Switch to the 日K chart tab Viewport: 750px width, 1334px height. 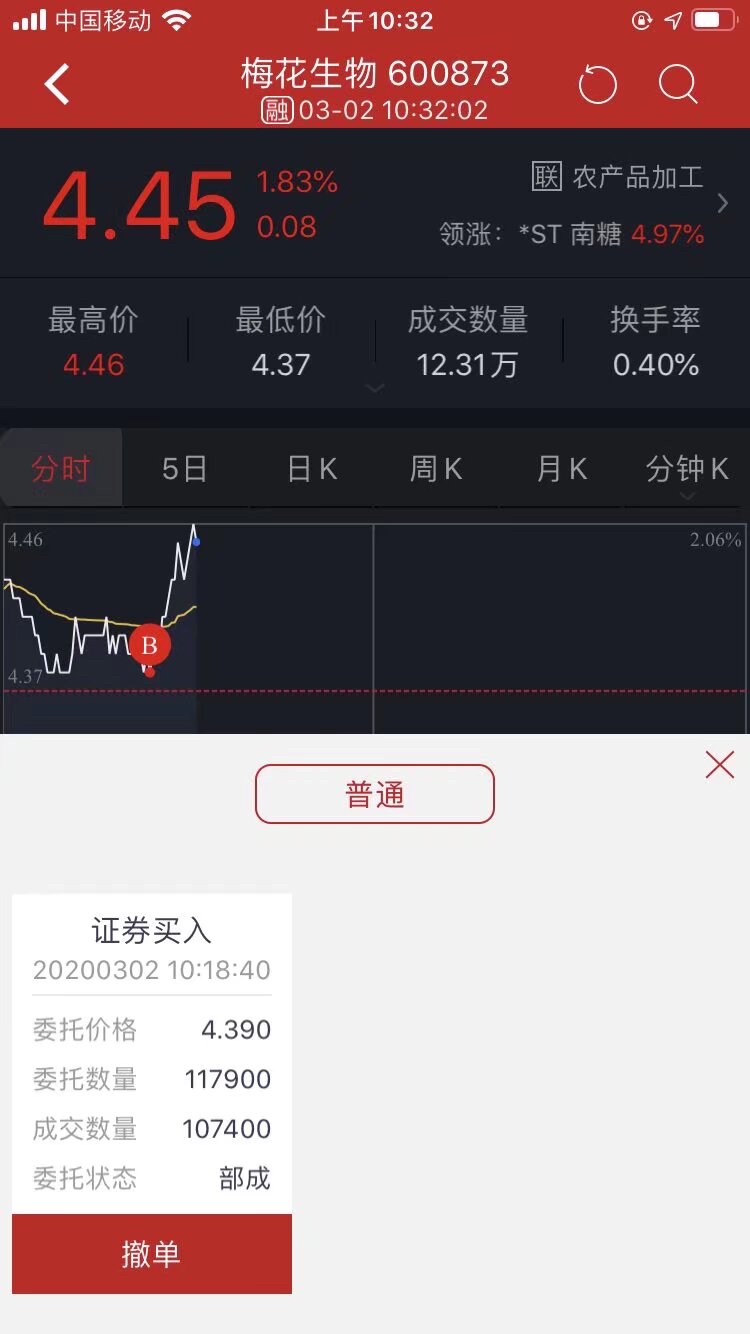click(312, 468)
